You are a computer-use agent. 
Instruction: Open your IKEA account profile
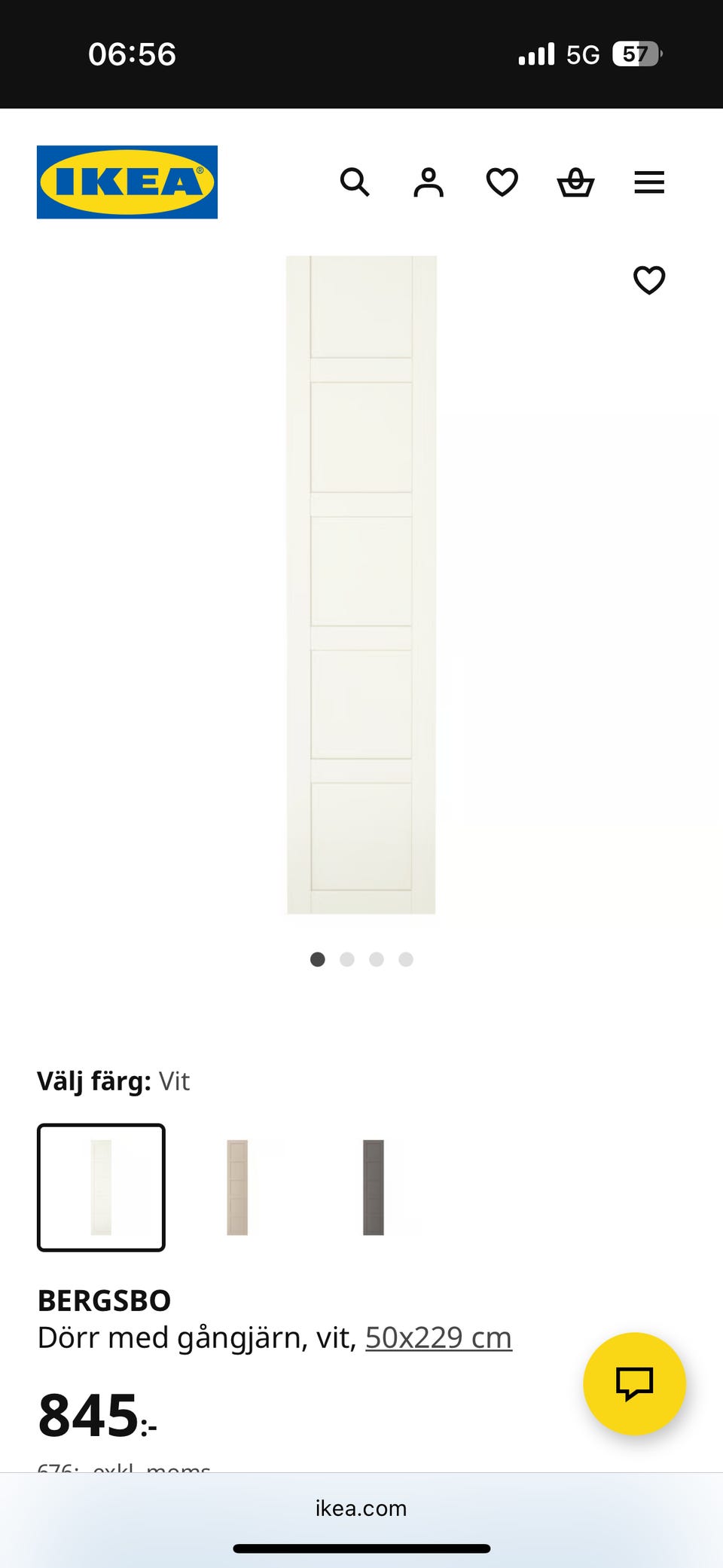428,182
